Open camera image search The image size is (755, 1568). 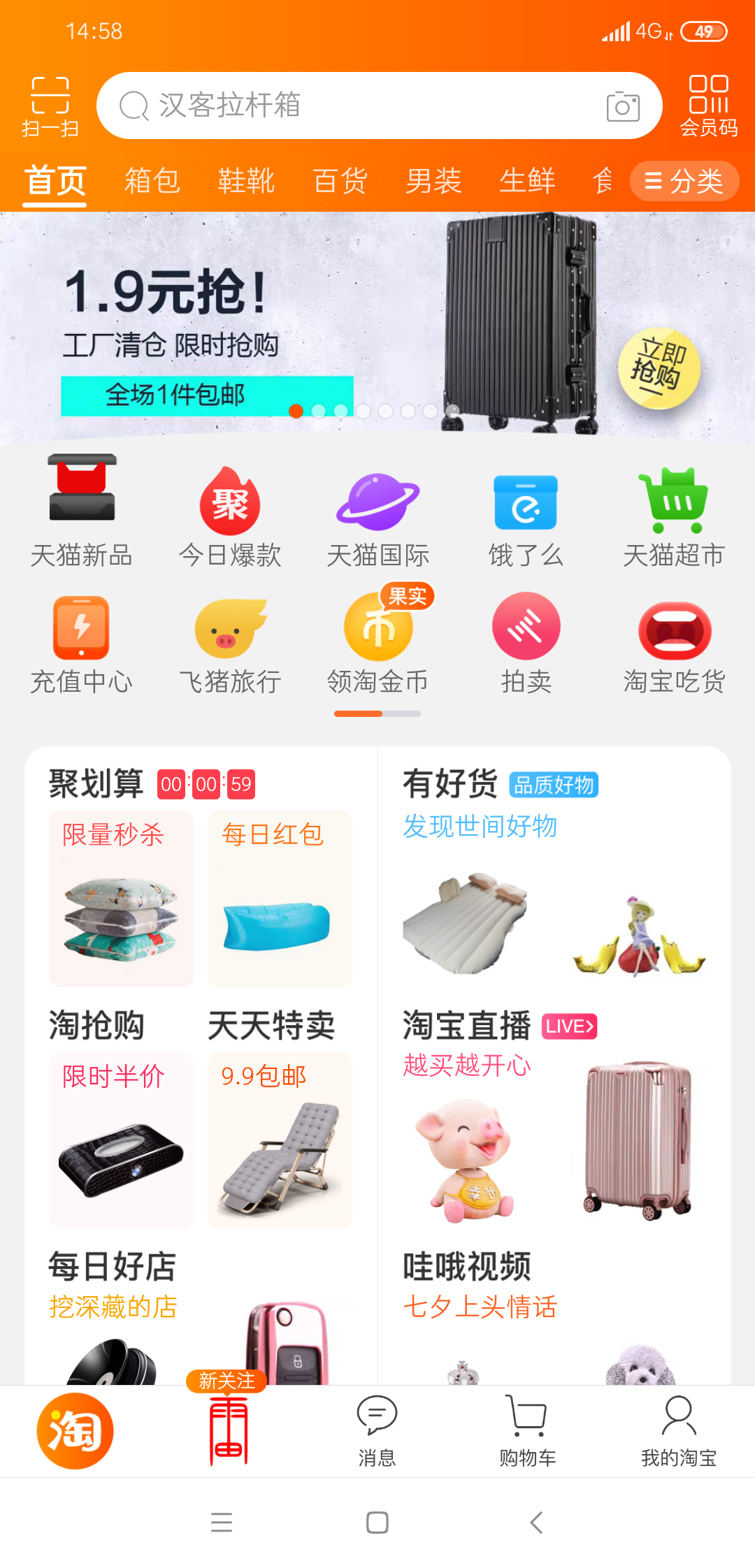623,106
